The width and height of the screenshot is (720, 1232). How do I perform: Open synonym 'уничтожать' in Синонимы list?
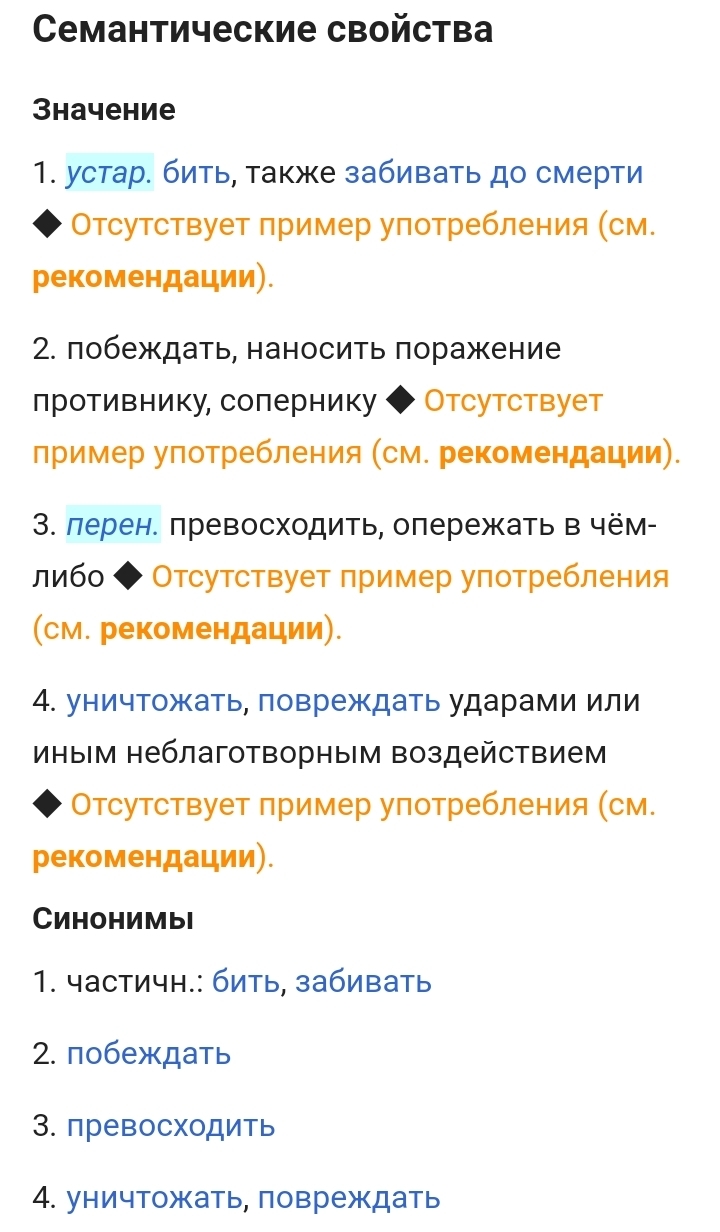pos(157,1197)
